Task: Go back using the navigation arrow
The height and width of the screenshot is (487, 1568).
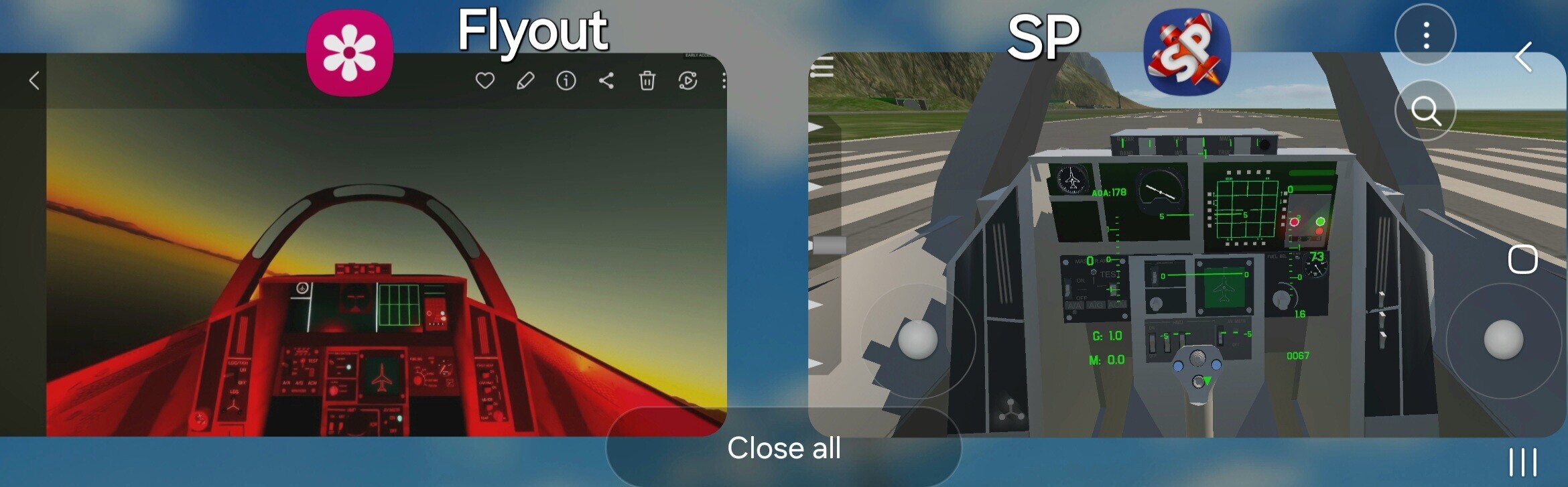Action: 1523,57
